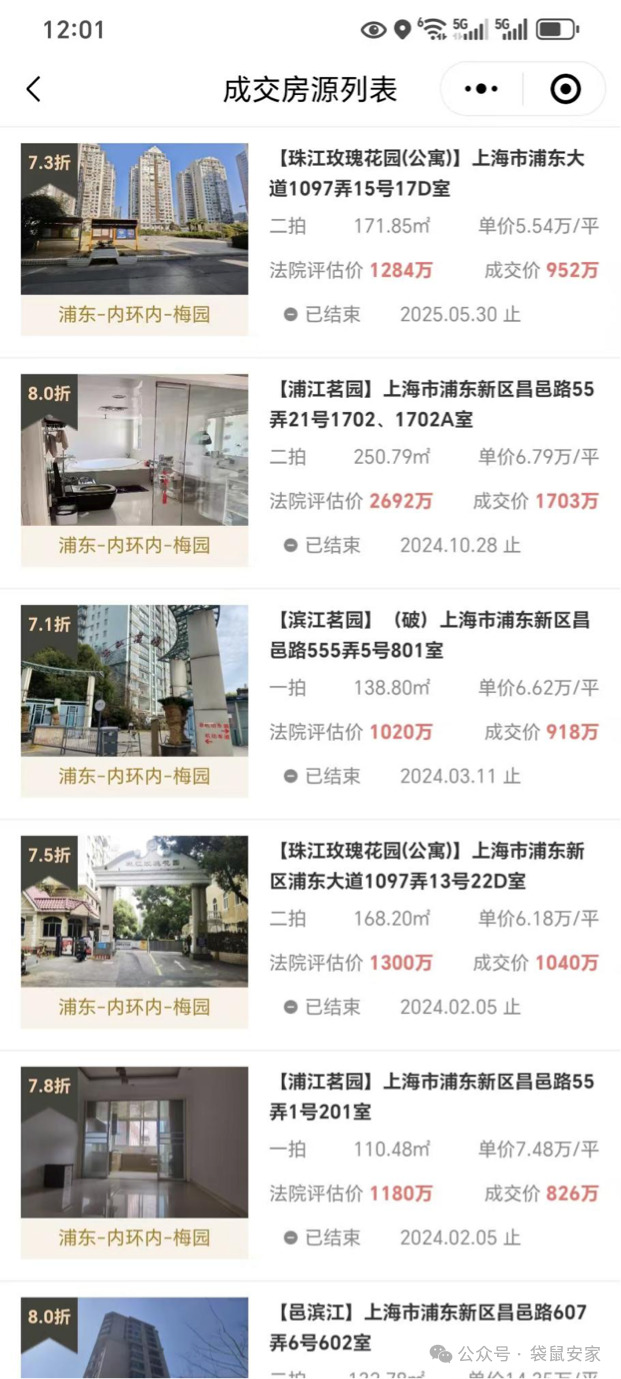The image size is (621, 1379).
Task: Open the mini program more options menu
Action: click(481, 89)
